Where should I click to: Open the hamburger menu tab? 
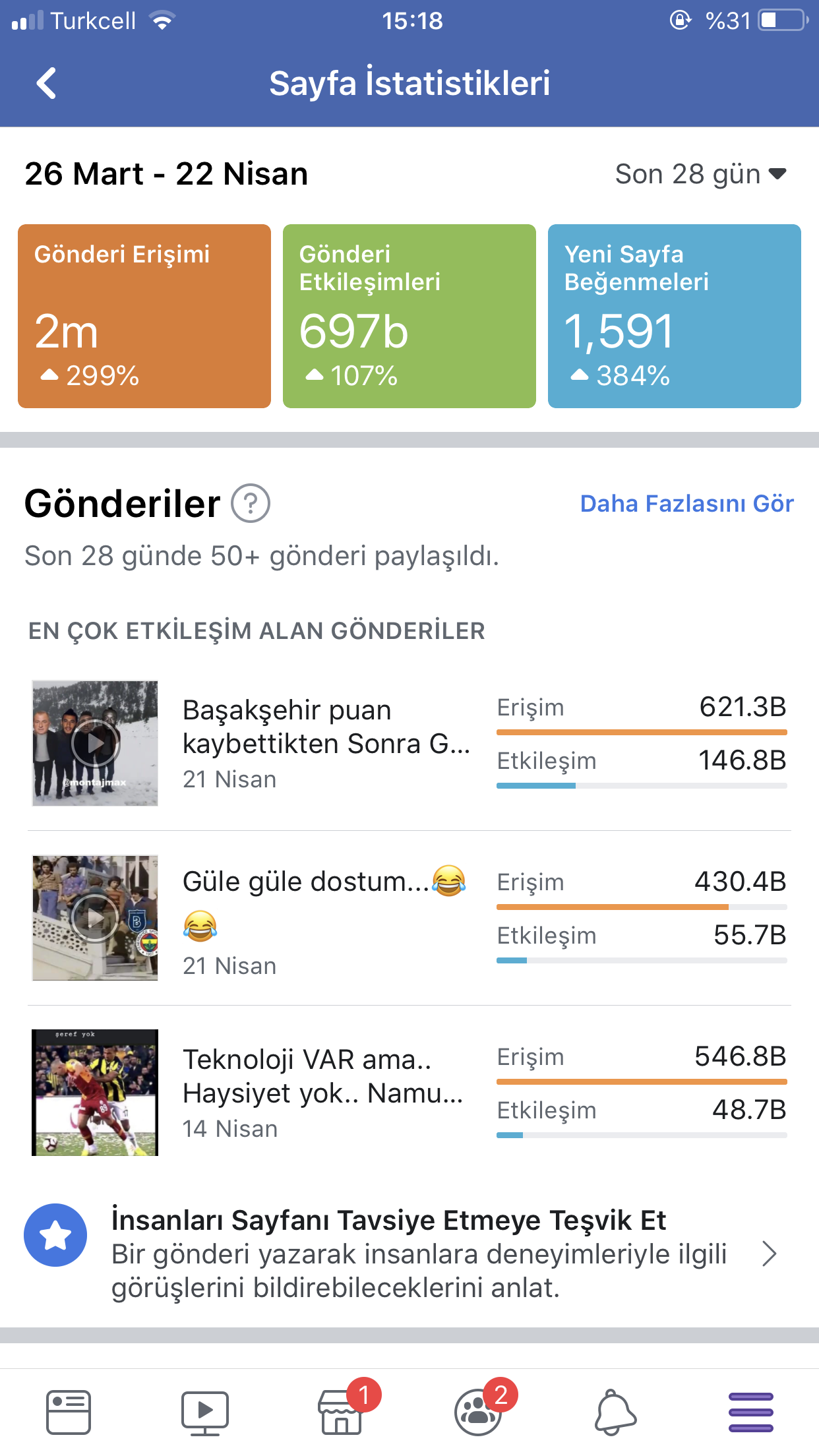(x=751, y=1412)
